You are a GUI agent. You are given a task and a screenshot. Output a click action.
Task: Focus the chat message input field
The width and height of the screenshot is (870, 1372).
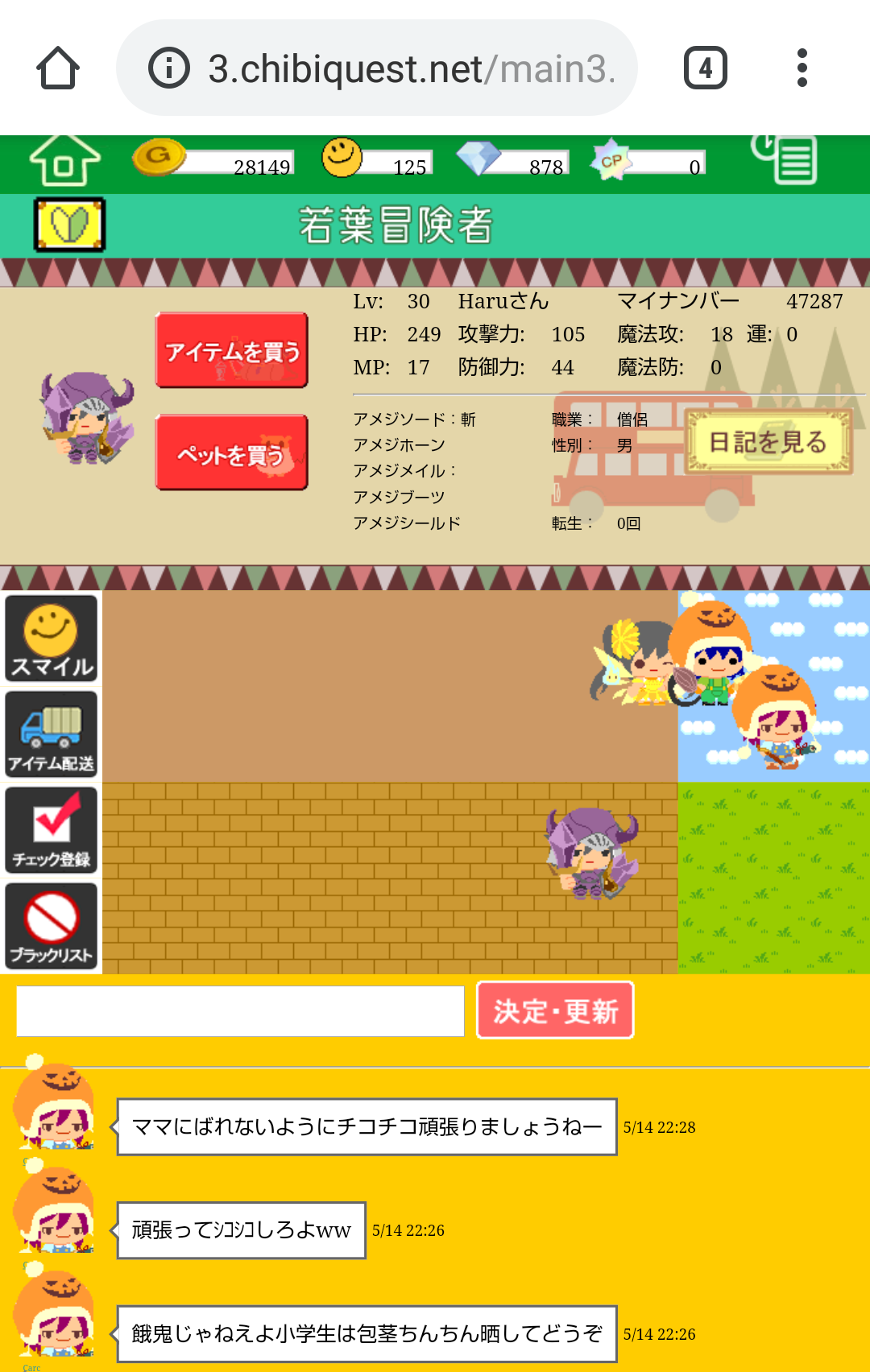pyautogui.click(x=240, y=1011)
